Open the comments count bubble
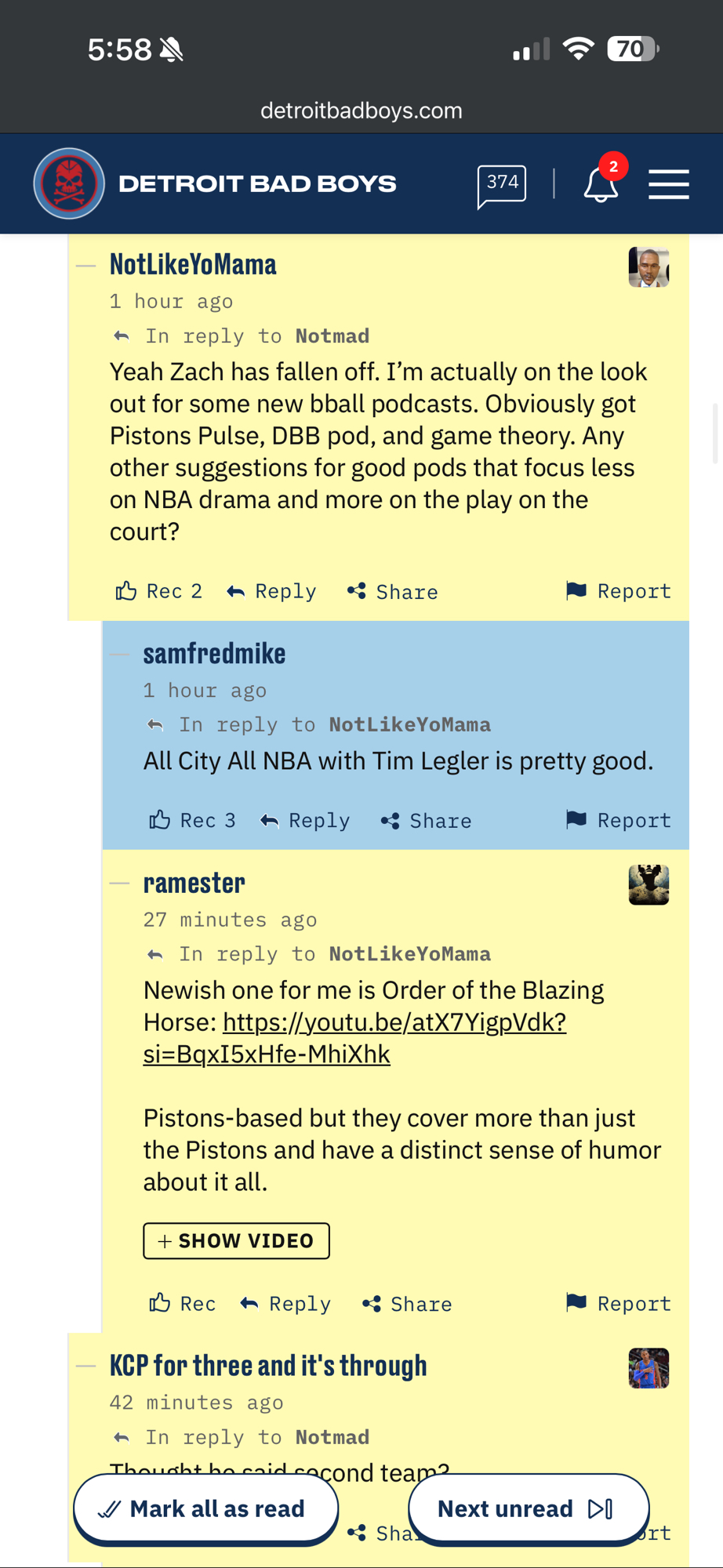Screen dimensions: 723x1568 [x=501, y=185]
